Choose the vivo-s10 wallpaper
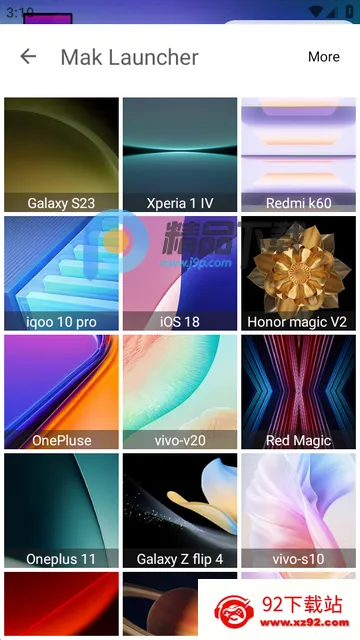Viewport: 360px width, 640px height. point(298,510)
